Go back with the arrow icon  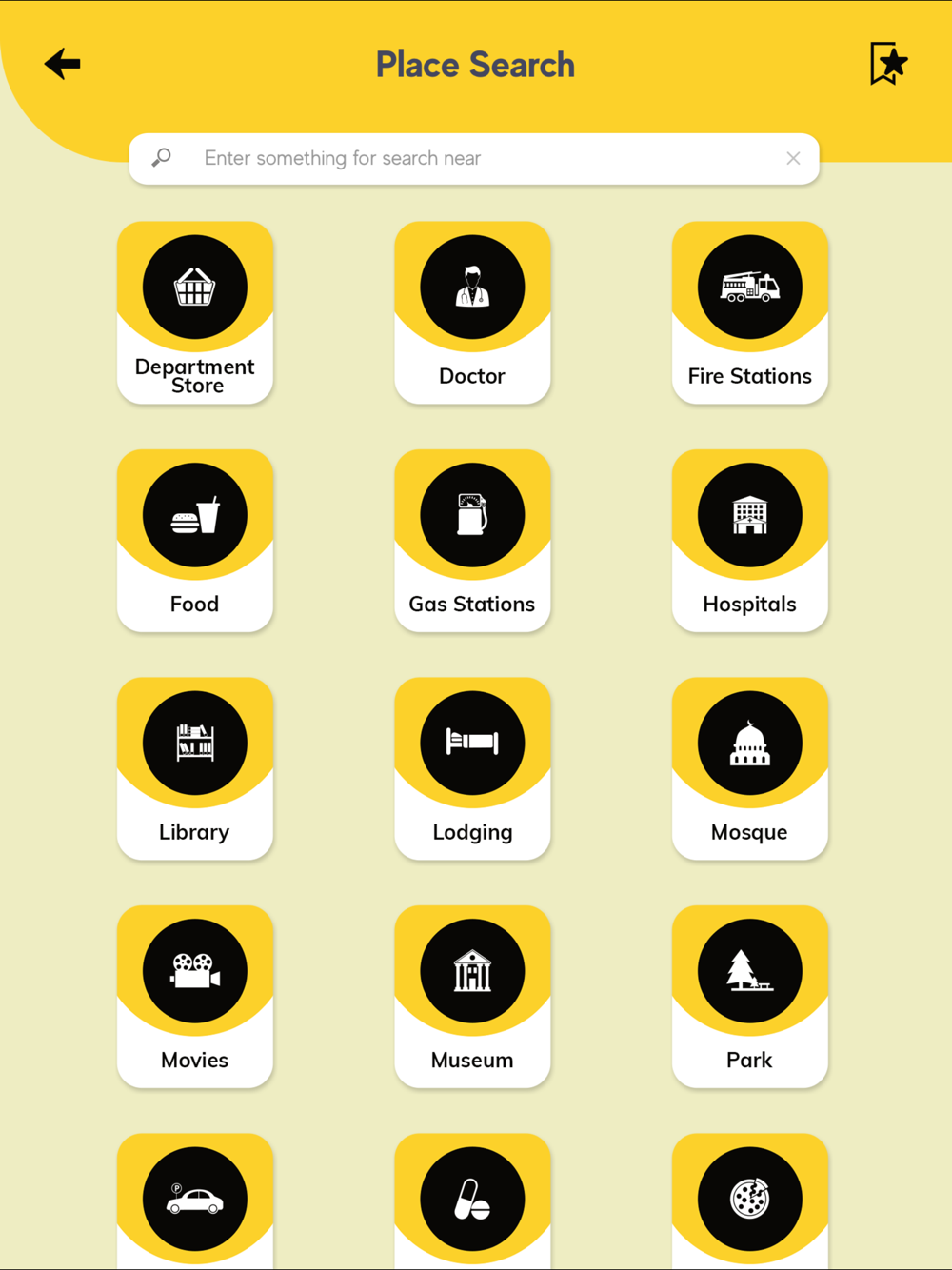click(x=63, y=64)
